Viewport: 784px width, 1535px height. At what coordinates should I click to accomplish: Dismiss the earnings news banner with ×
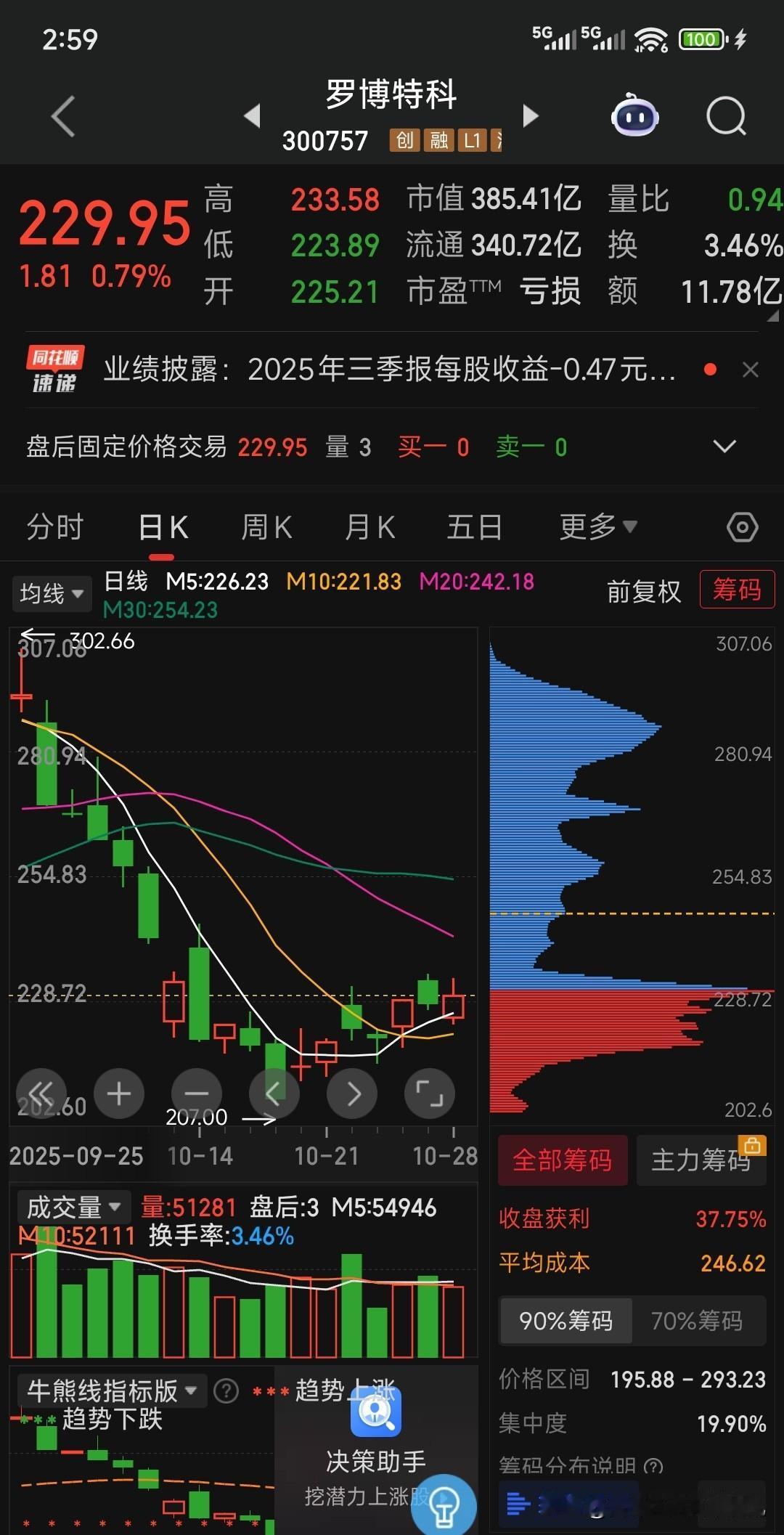pos(751,370)
